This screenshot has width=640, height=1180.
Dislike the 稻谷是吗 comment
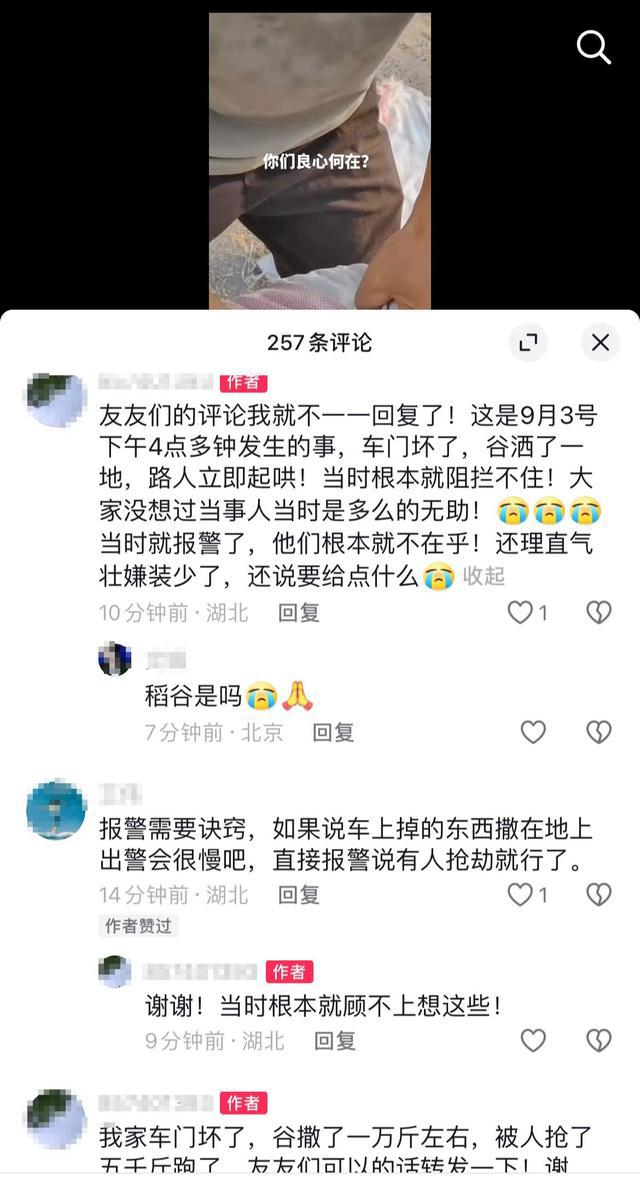(598, 733)
